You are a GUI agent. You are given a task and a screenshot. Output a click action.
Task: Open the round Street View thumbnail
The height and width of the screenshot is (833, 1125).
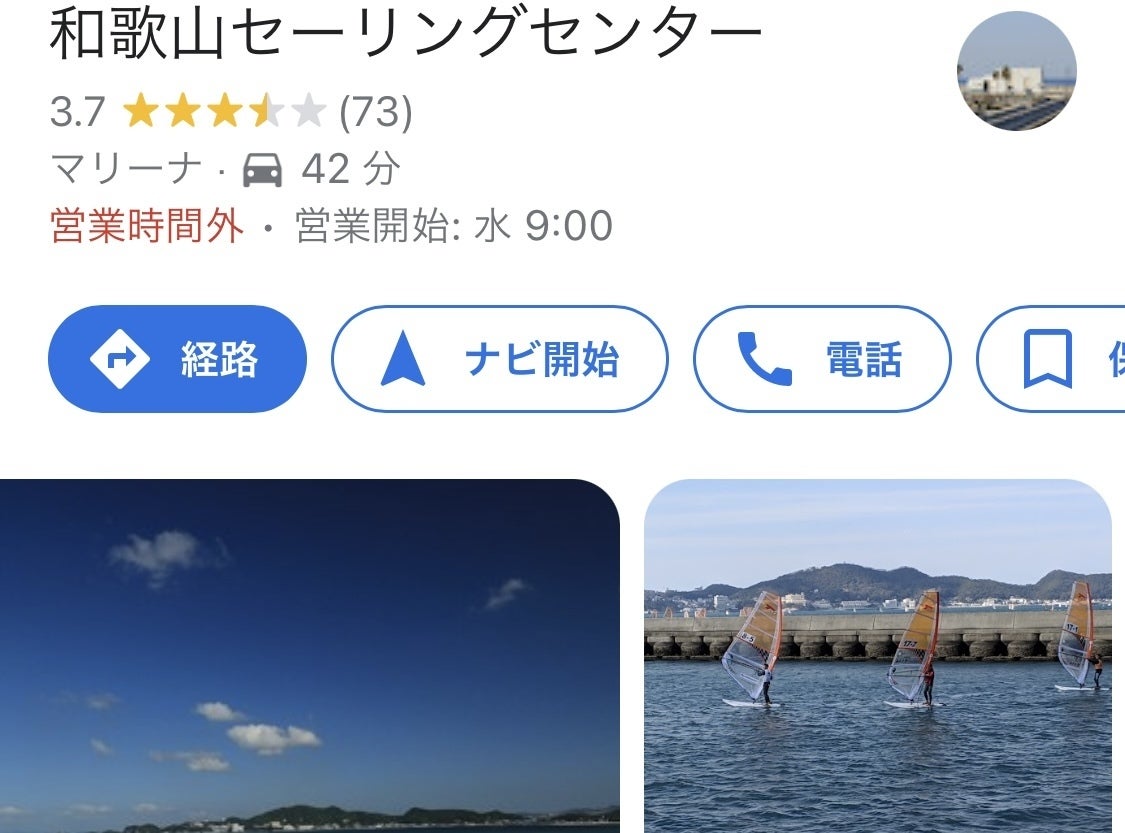click(1016, 72)
